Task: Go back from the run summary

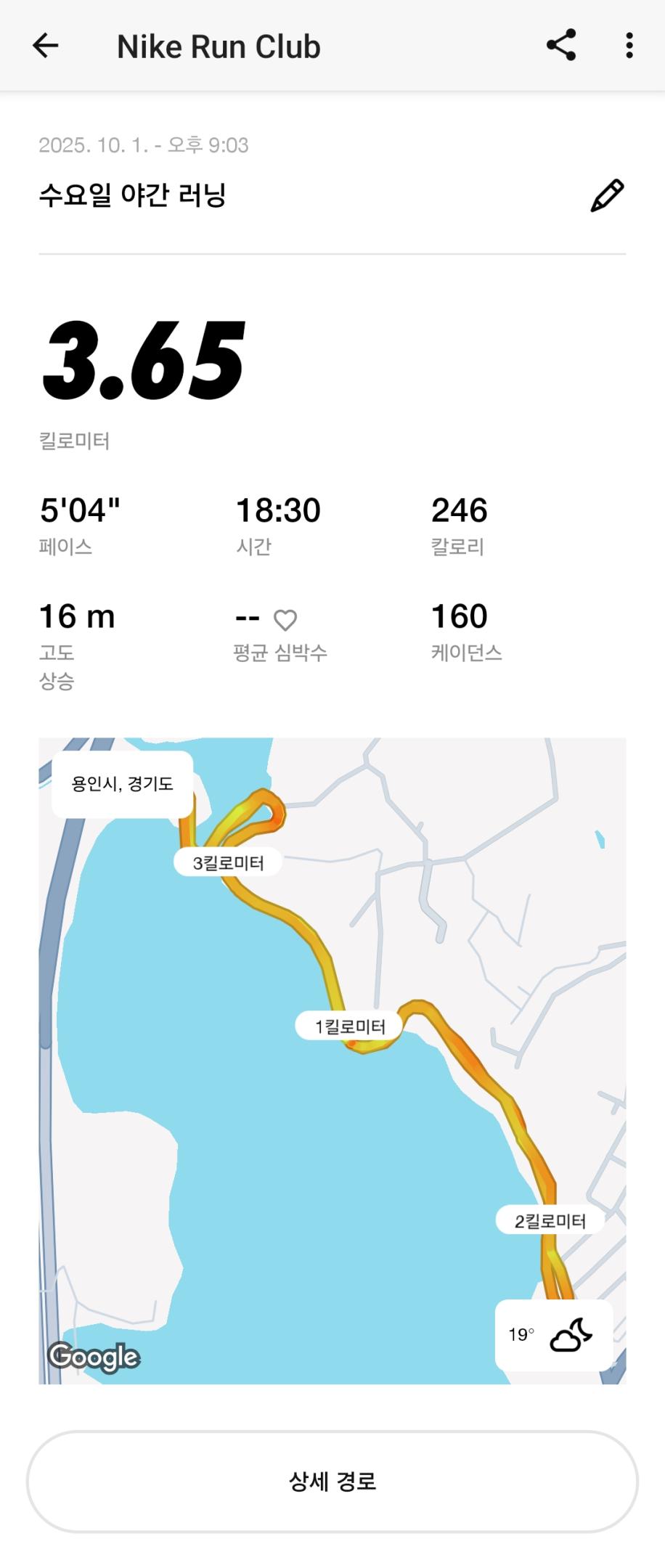Action: 45,46
